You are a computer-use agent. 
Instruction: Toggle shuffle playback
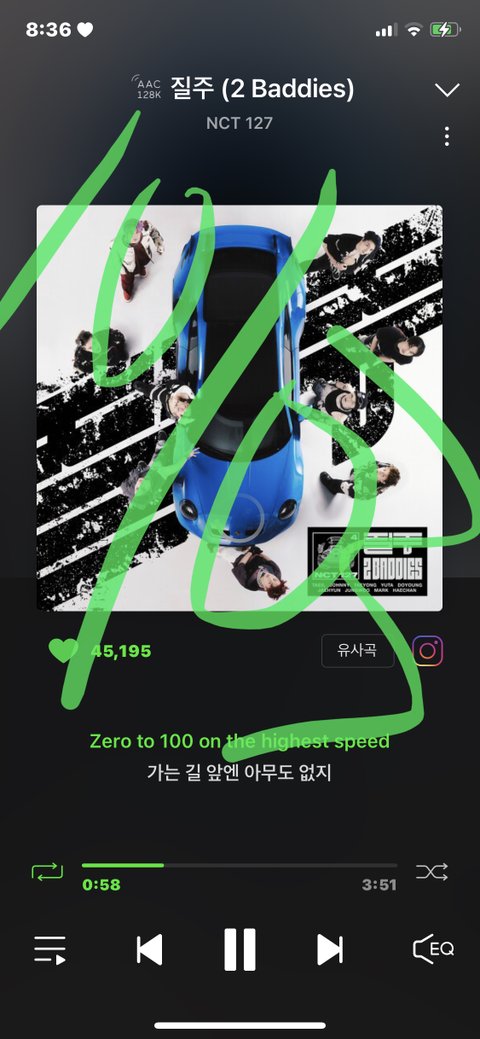coord(432,871)
